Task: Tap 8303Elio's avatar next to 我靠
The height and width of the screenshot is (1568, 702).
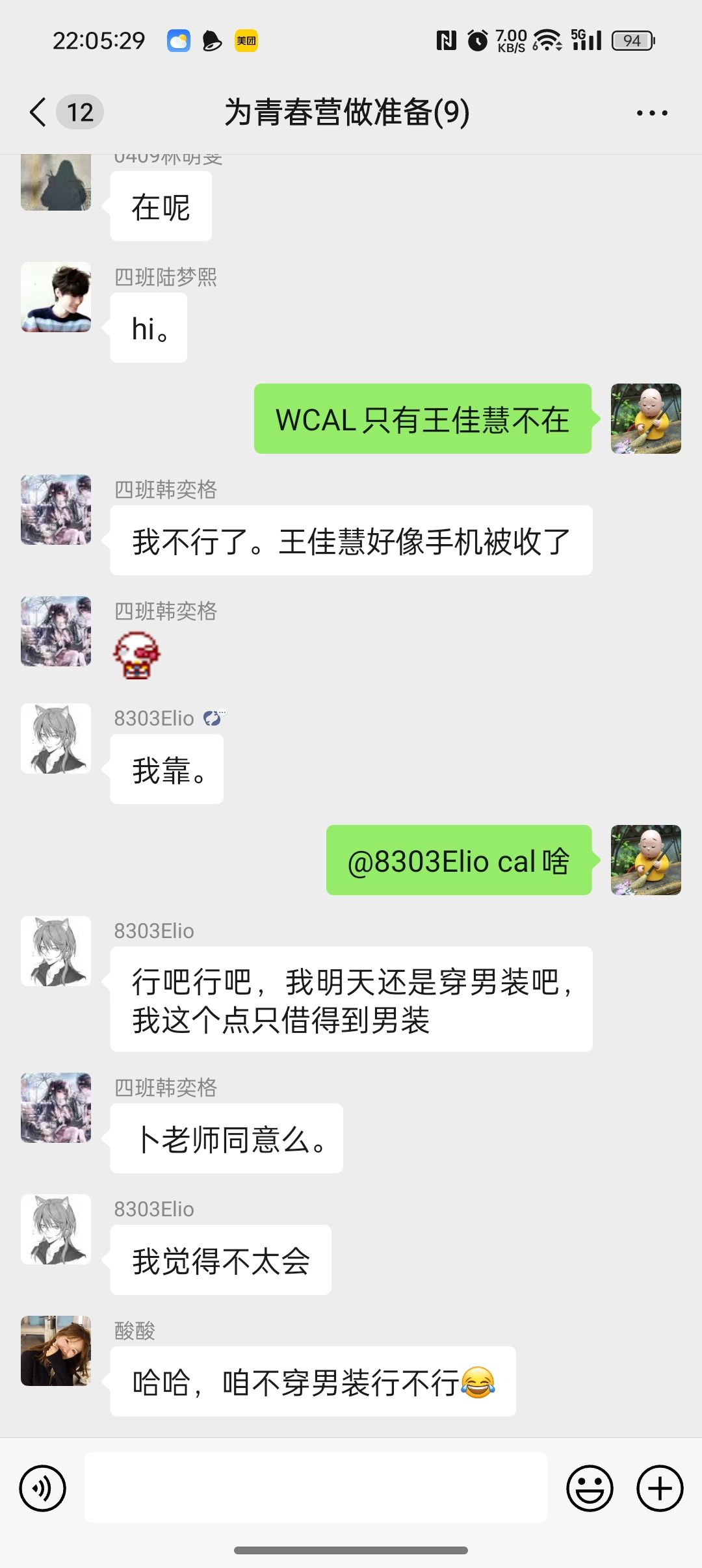Action: [x=56, y=738]
